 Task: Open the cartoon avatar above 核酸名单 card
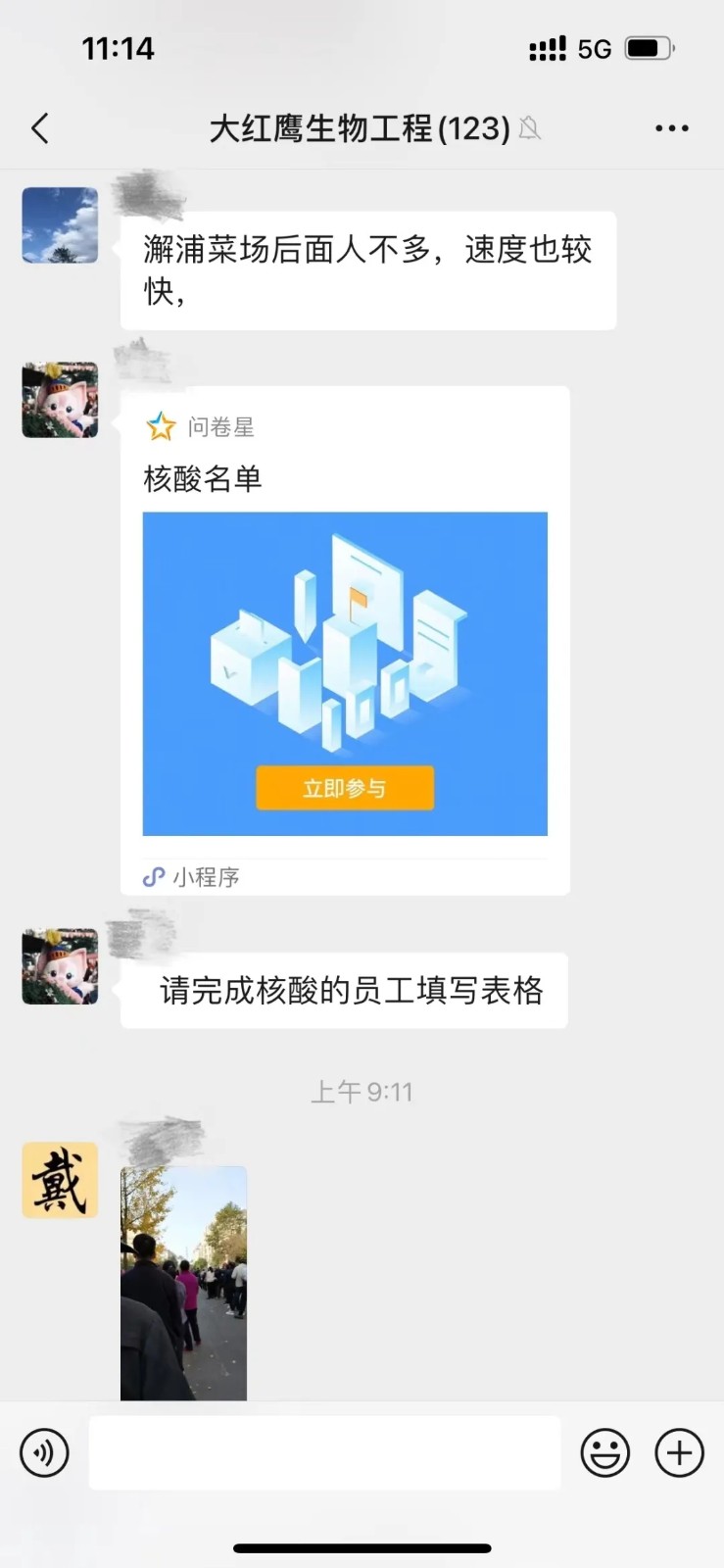coord(60,400)
